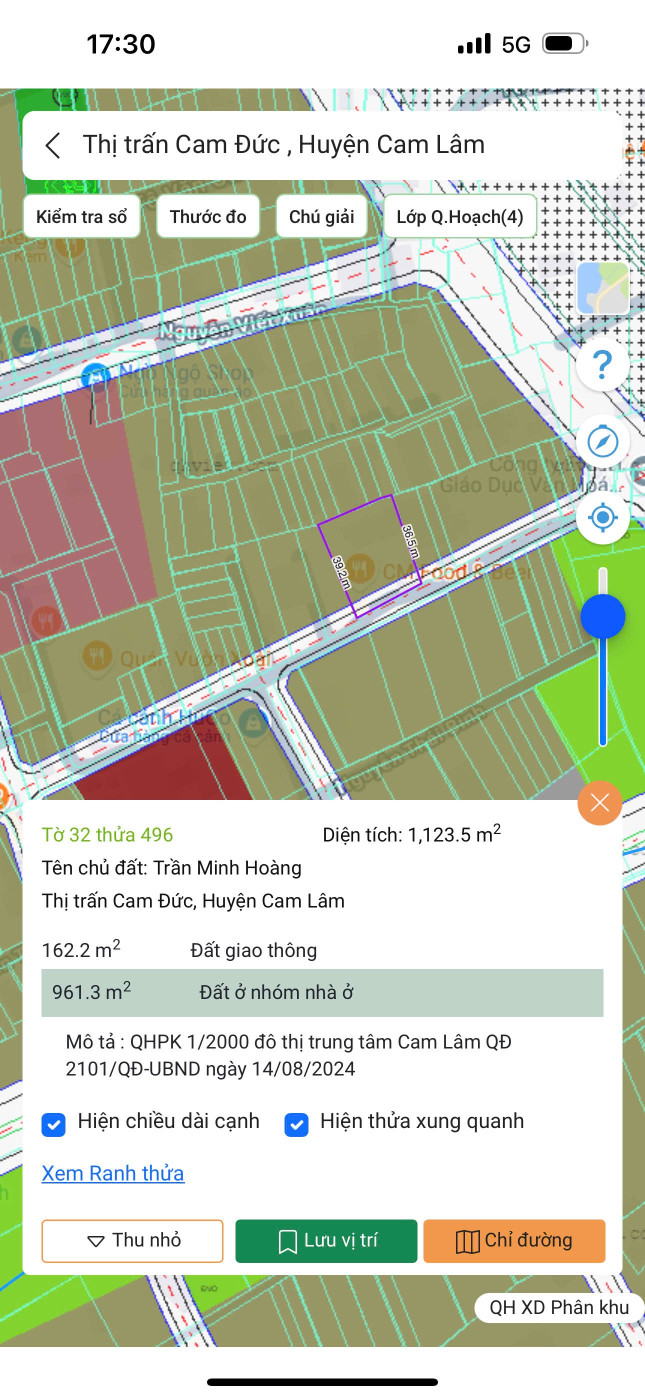The image size is (645, 1398).
Task: Tap the compass orientation button
Action: pyautogui.click(x=603, y=441)
